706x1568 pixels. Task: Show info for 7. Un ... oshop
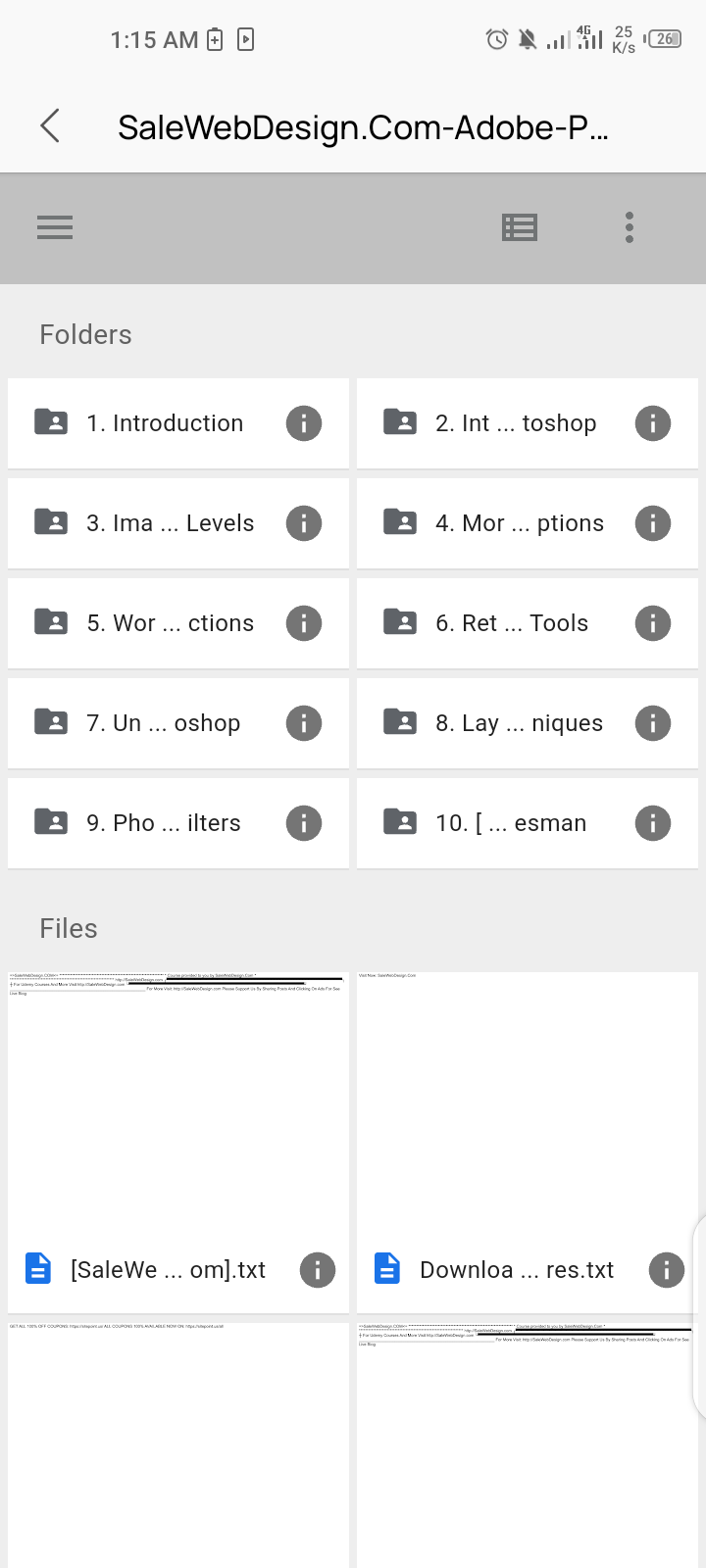304,723
